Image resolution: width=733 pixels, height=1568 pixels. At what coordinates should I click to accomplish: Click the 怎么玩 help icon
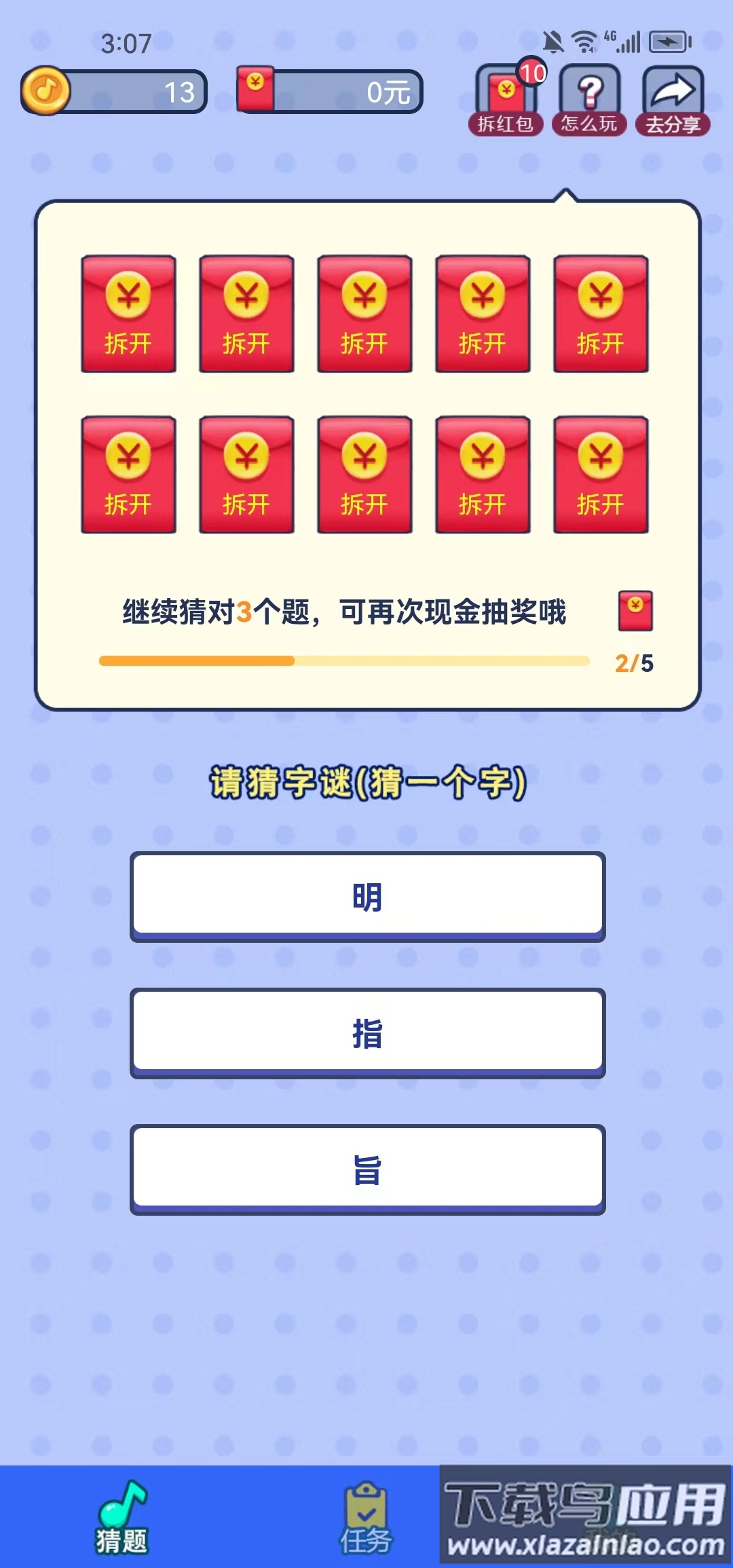(590, 95)
